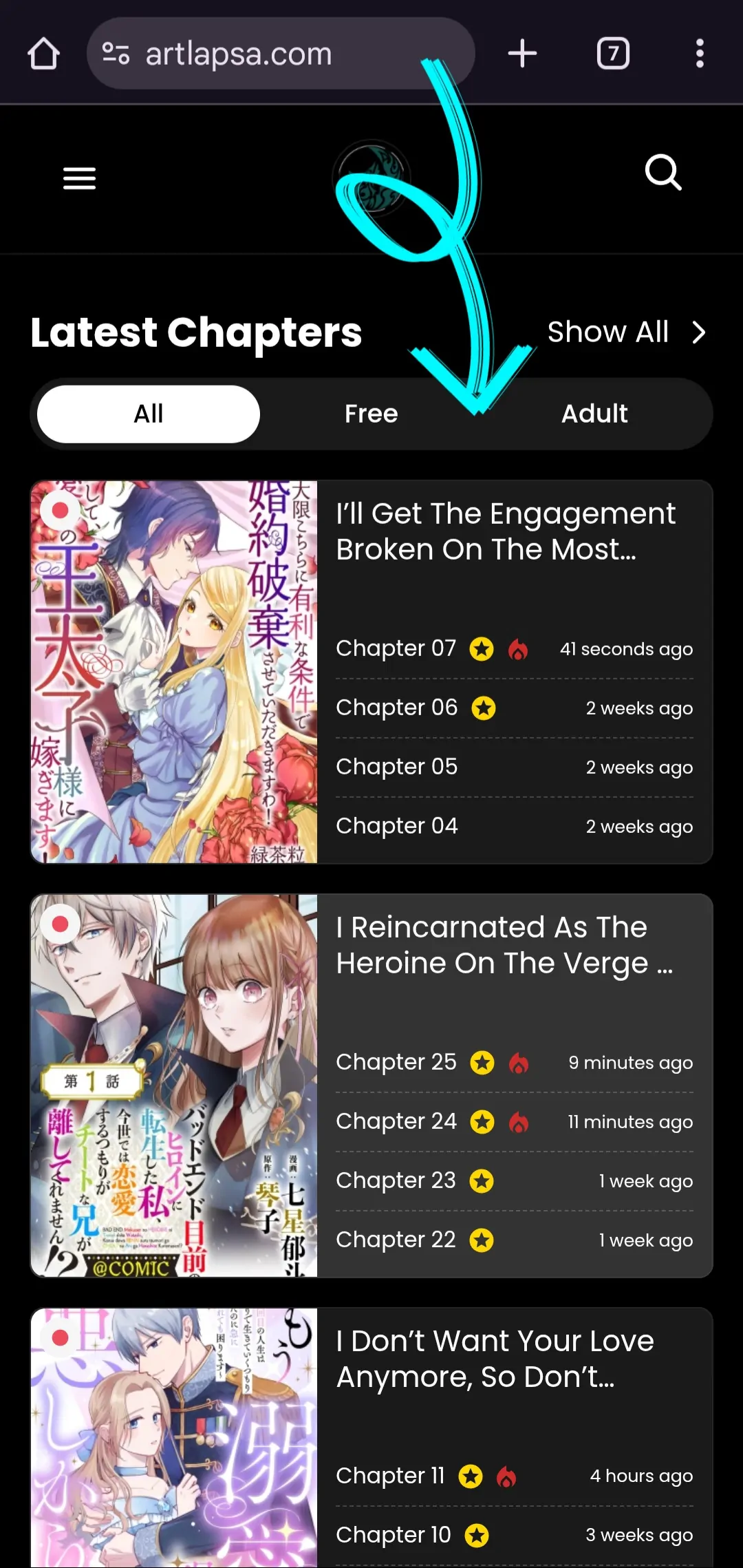Switch to the Free tab
The width and height of the screenshot is (743, 1568).
click(x=371, y=414)
